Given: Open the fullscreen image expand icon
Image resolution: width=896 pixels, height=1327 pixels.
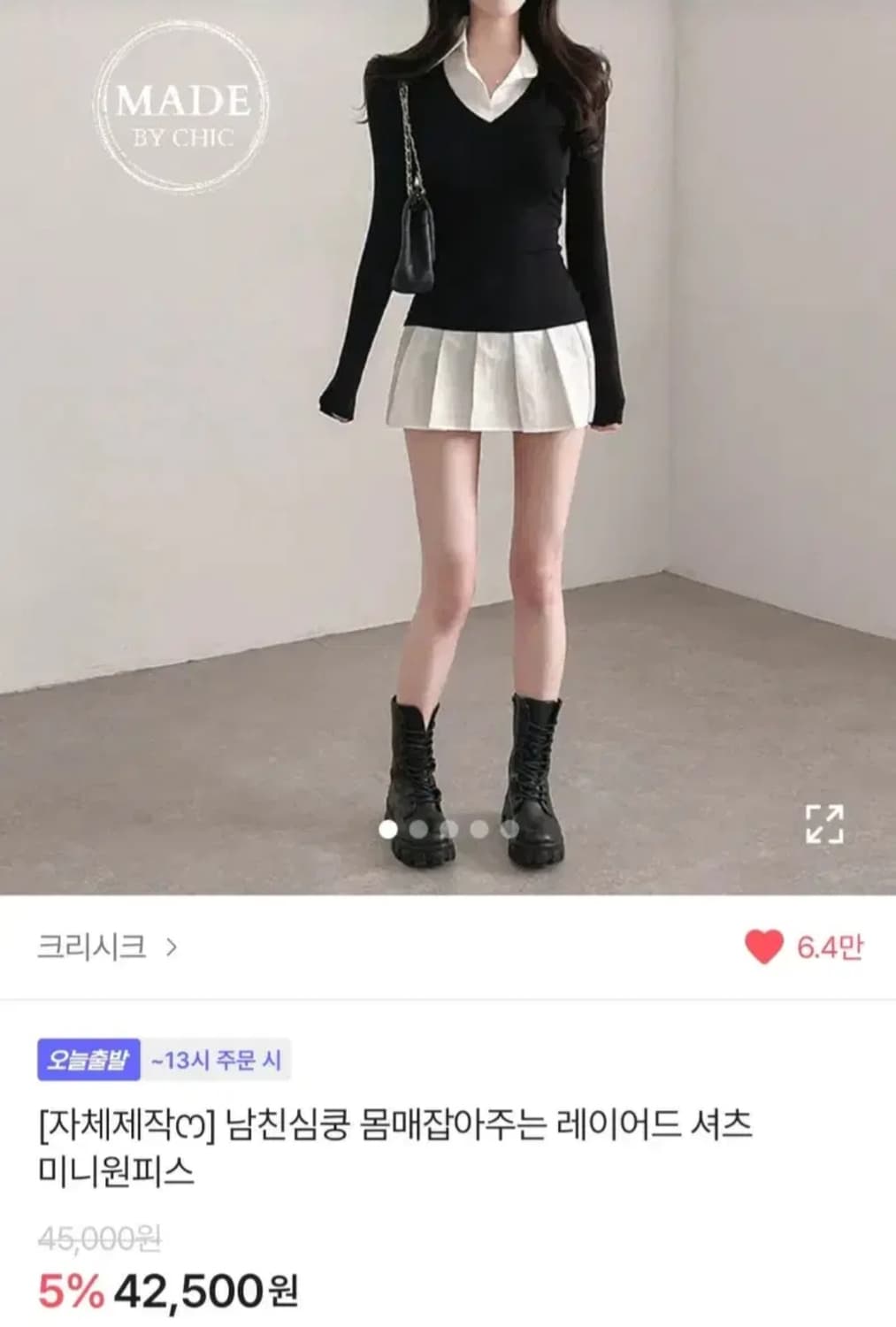Looking at the screenshot, I should point(826,825).
